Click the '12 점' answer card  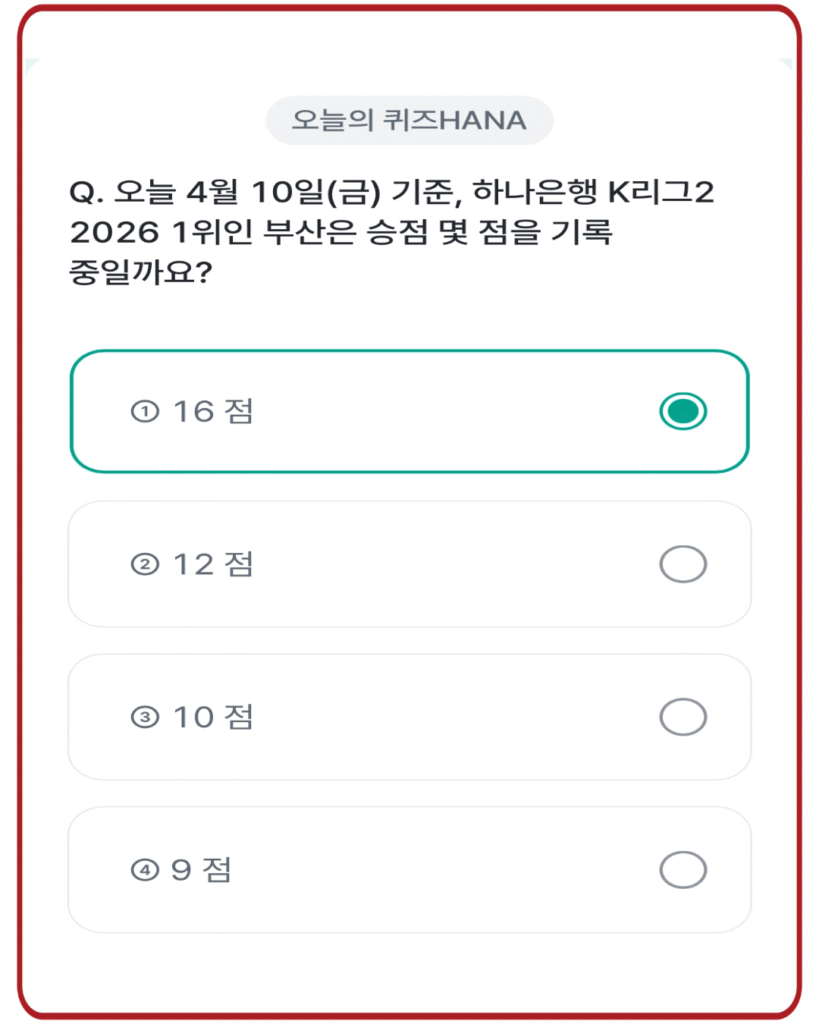[409, 563]
